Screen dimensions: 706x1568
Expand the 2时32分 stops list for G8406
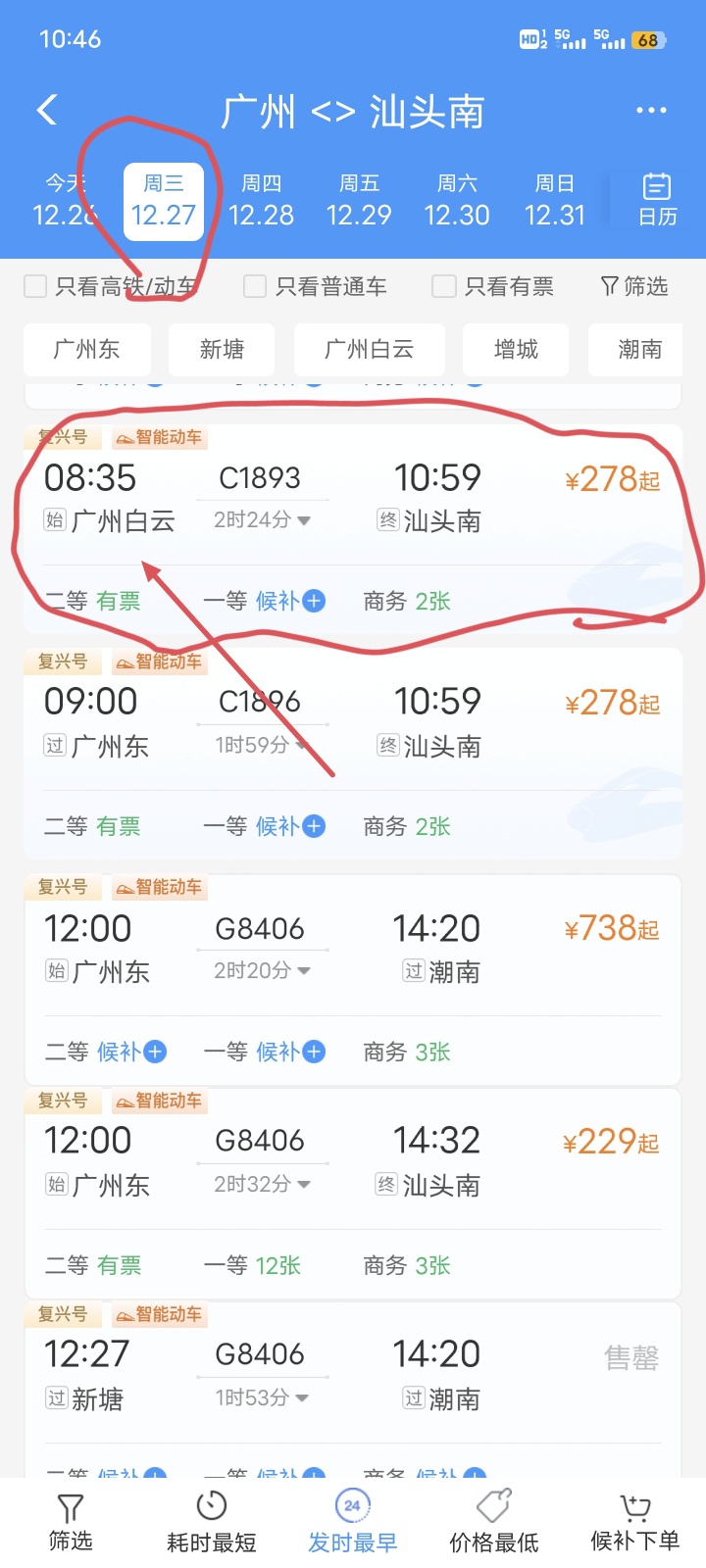pos(262,1184)
